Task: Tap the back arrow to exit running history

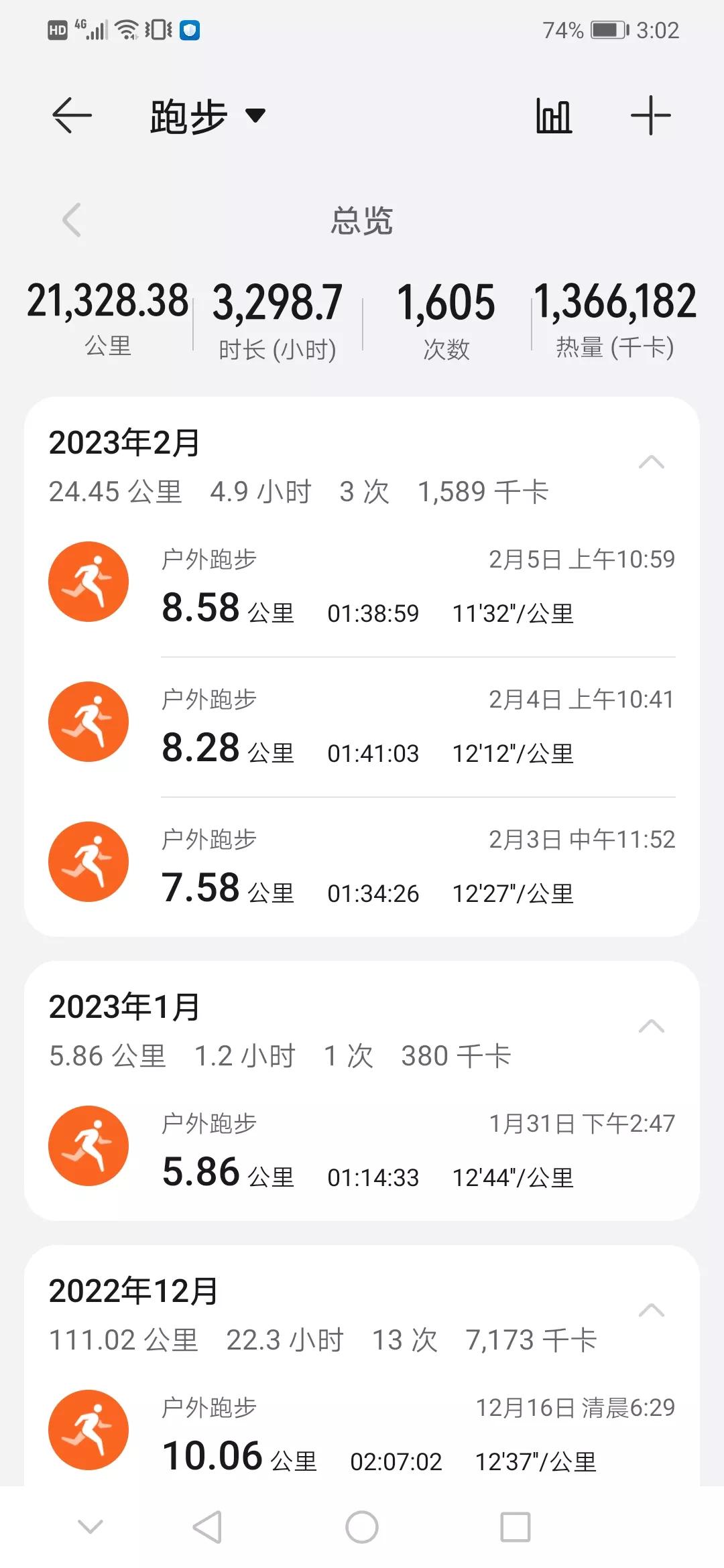Action: (70, 114)
